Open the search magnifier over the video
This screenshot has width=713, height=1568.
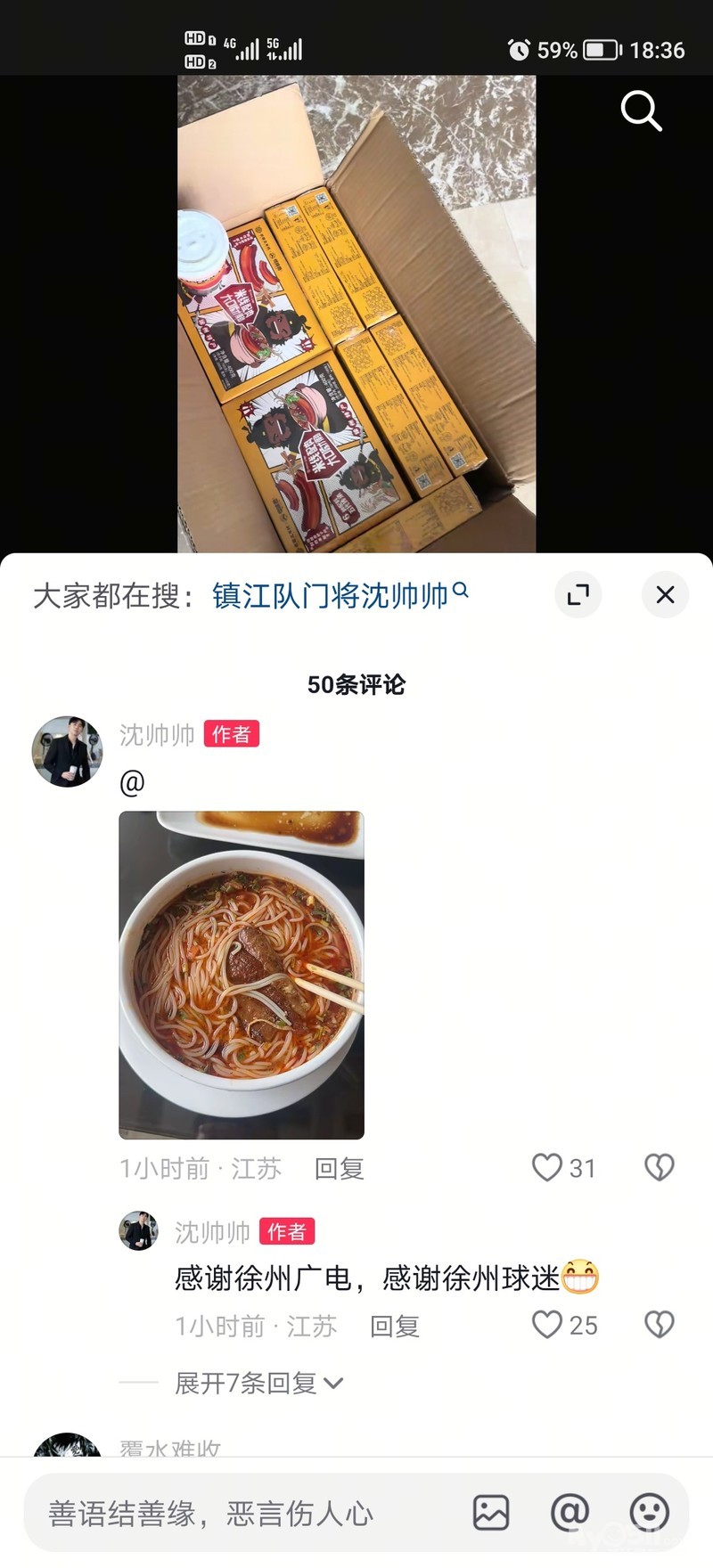(x=641, y=111)
